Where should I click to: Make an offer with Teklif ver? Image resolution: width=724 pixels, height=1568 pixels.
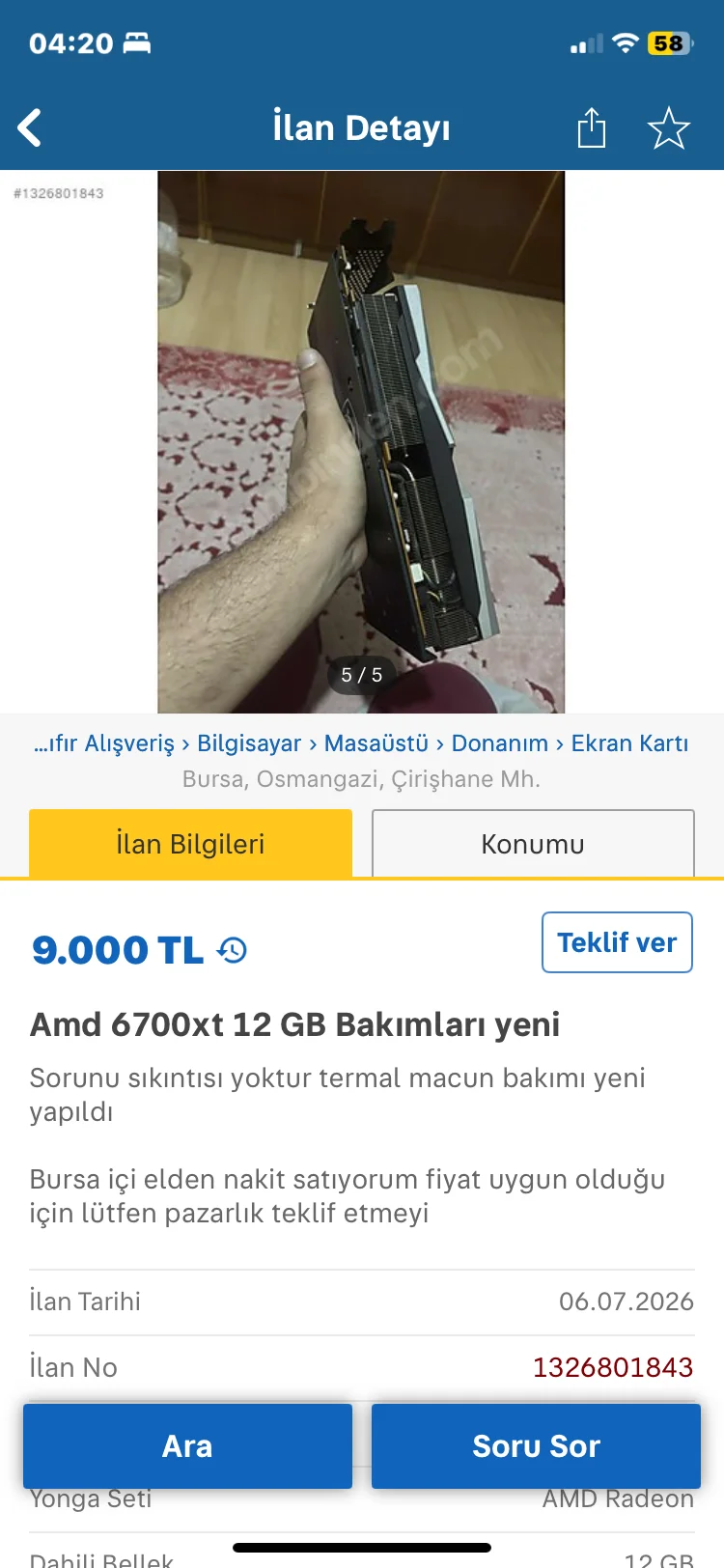(617, 942)
